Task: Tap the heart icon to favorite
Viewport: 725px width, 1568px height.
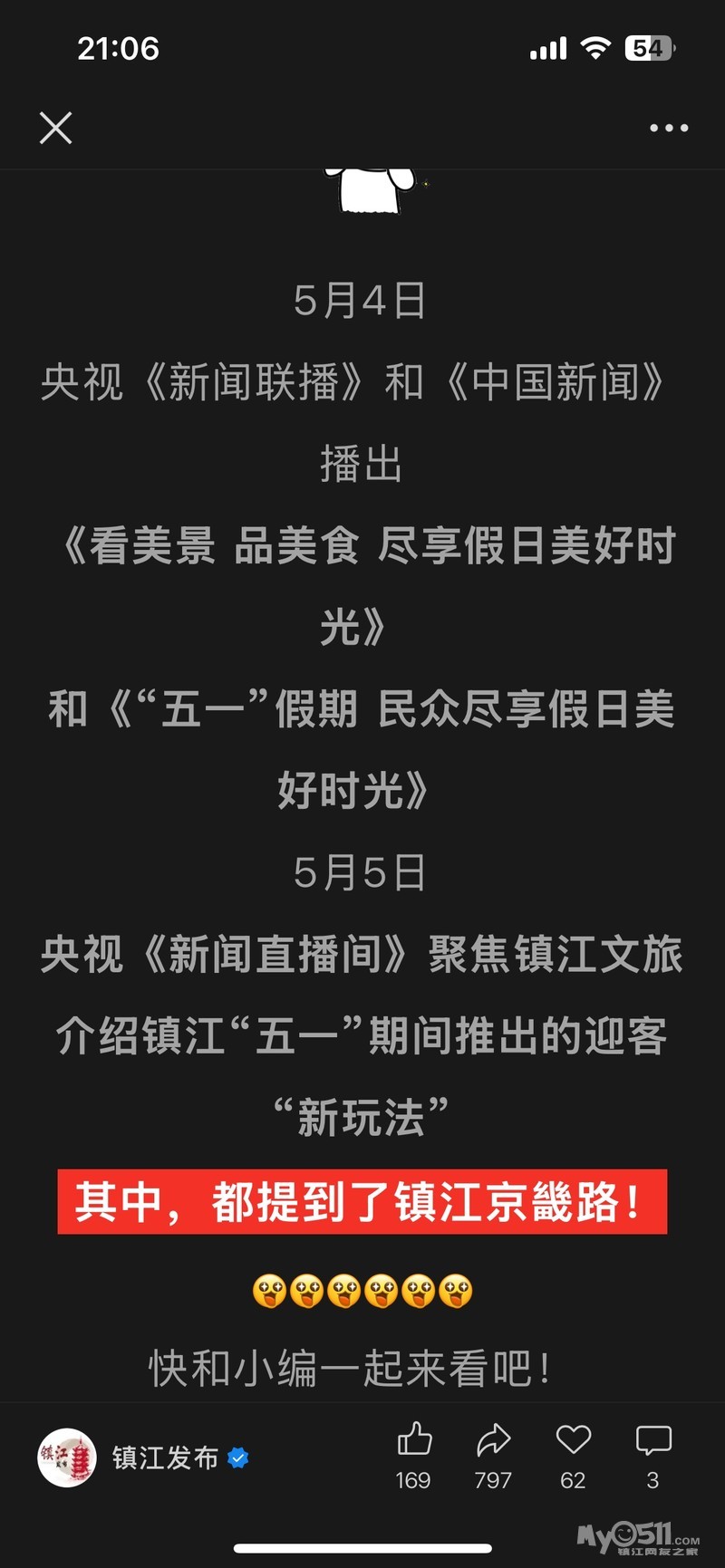Action: point(574,1439)
